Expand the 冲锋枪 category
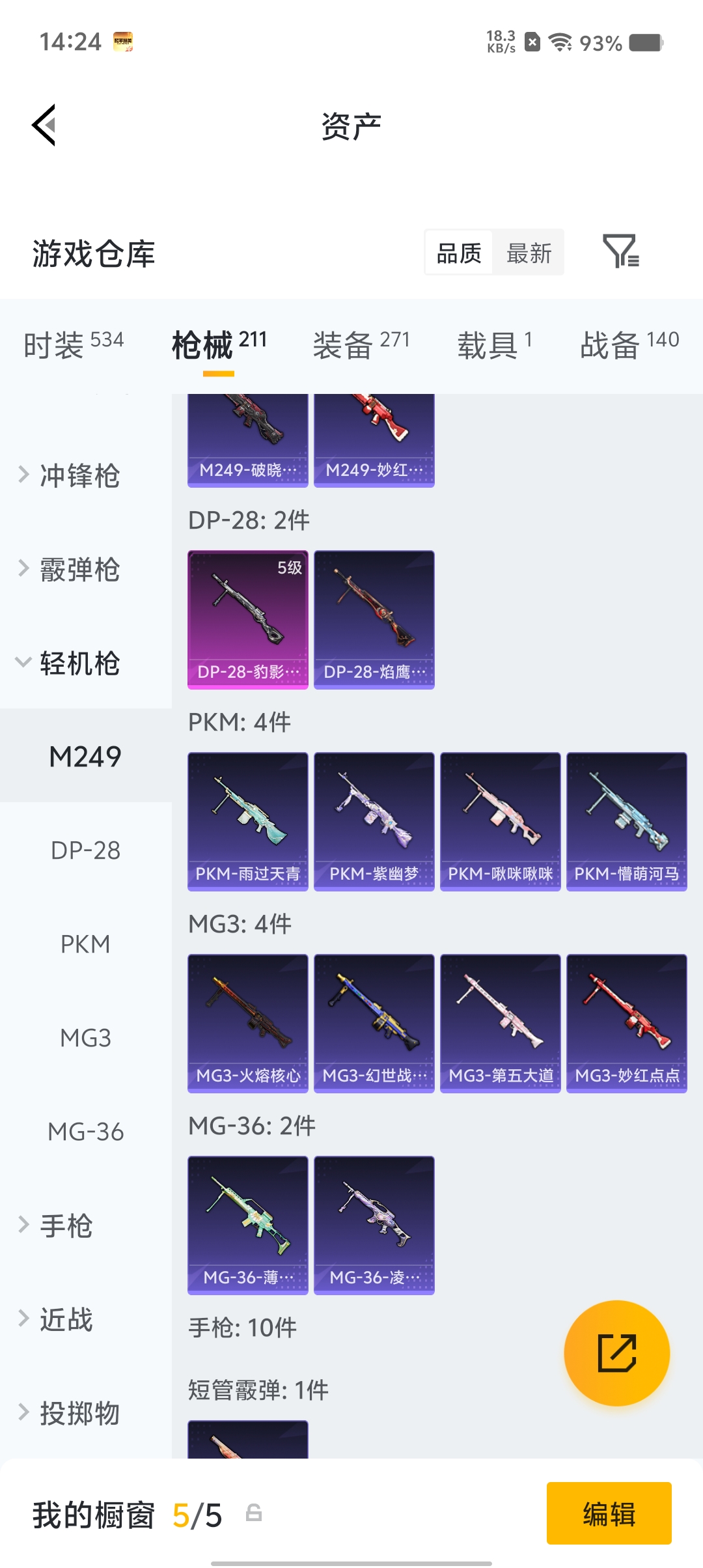The width and height of the screenshot is (703, 1568). [x=78, y=476]
